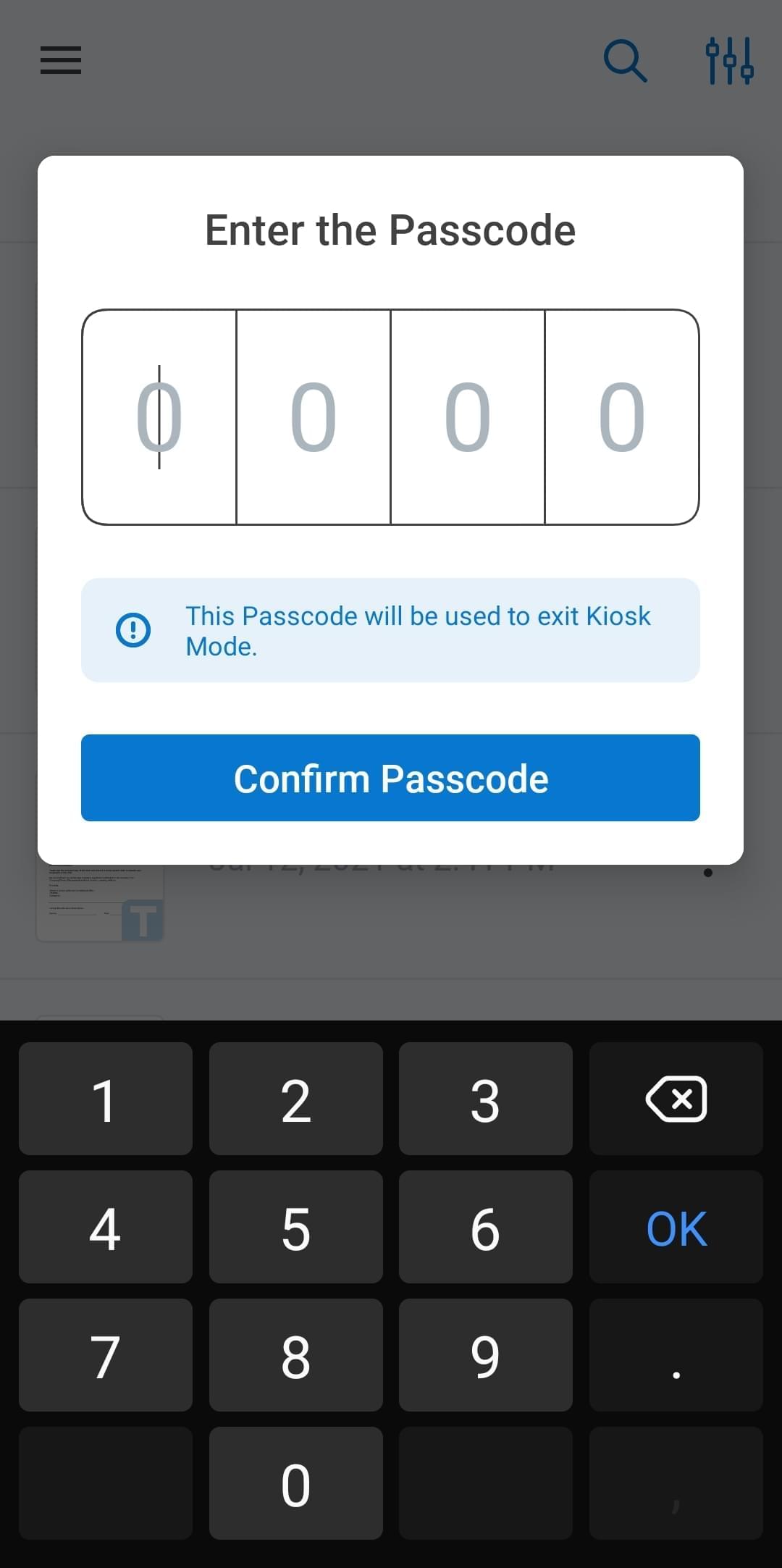The height and width of the screenshot is (1568, 782).
Task: Open the hamburger navigation menu
Action: [59, 62]
